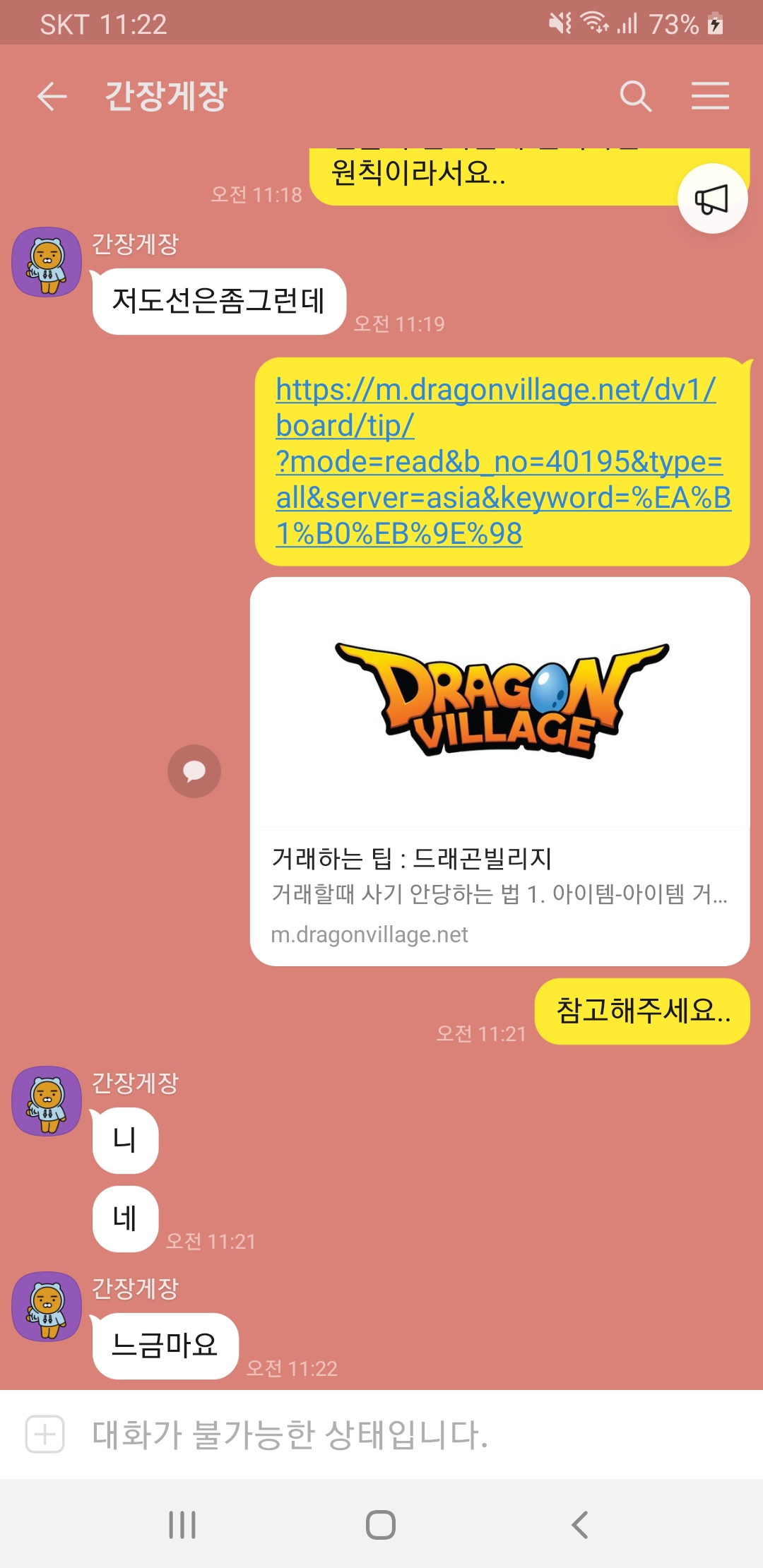Open recent apps from navigation bar

click(x=182, y=1524)
